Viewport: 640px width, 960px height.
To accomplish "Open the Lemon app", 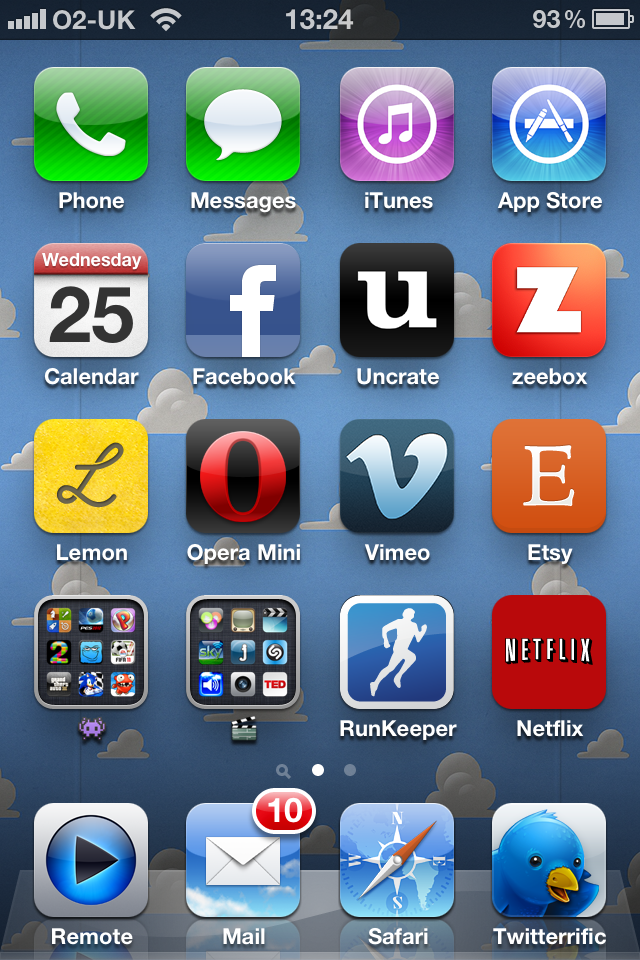I will 91,476.
